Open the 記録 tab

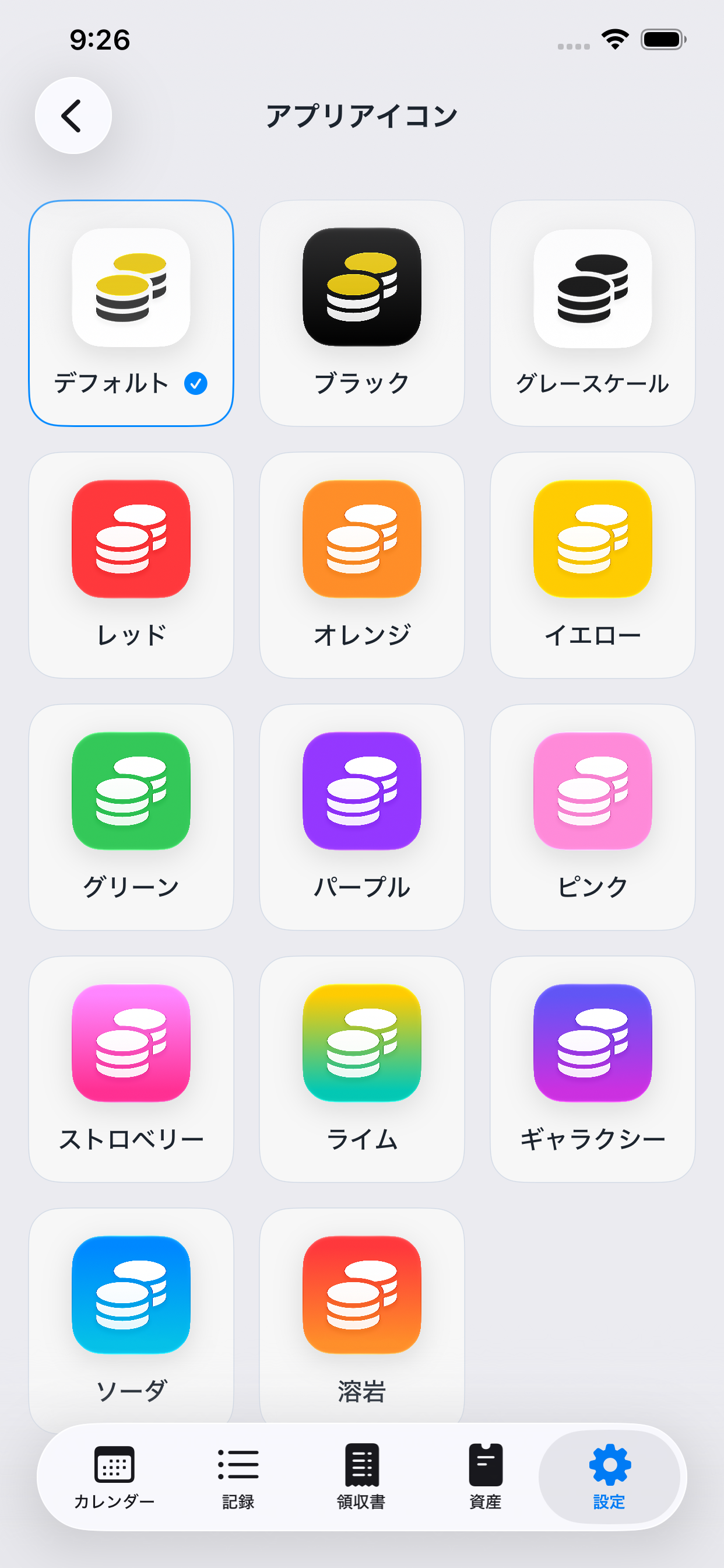click(x=238, y=1478)
